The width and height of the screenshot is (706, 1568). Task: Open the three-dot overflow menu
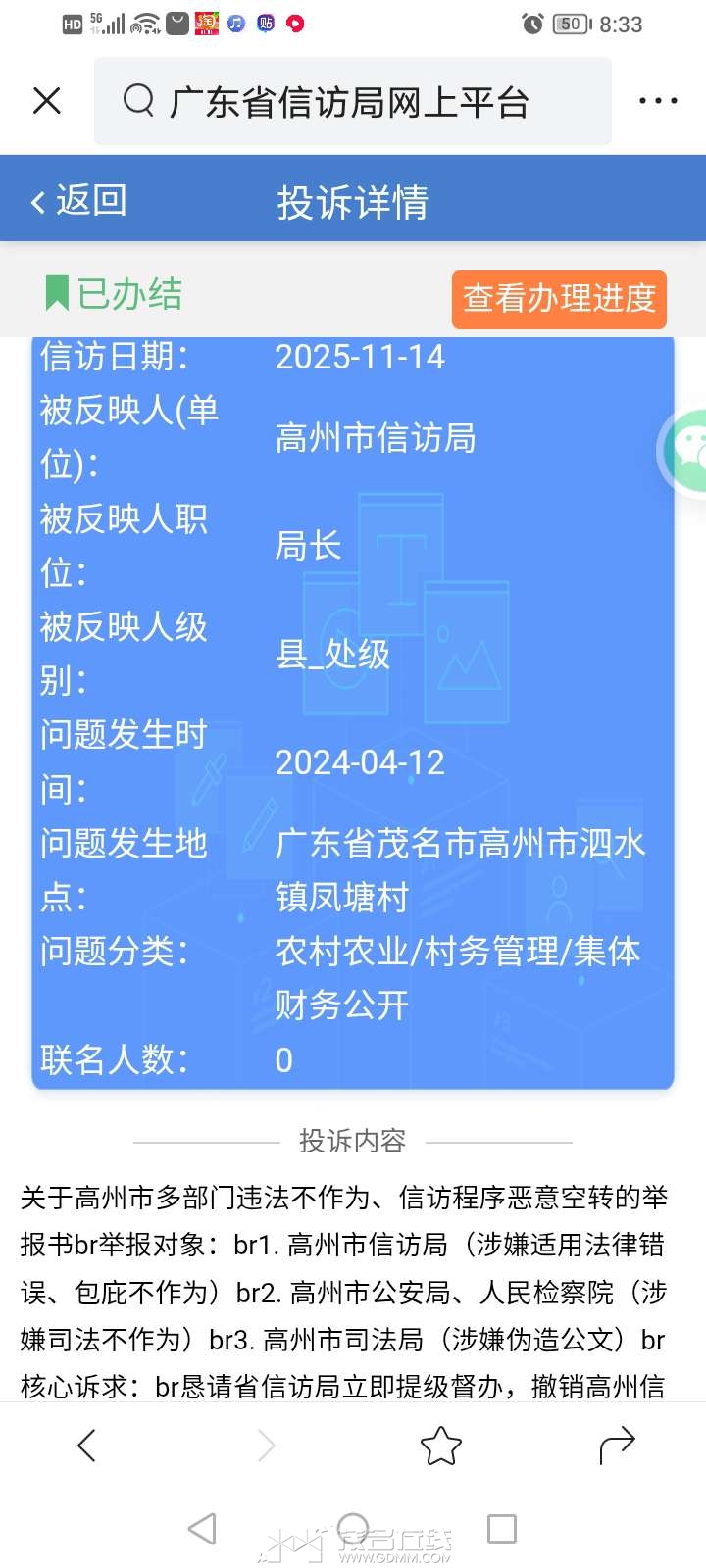657,101
